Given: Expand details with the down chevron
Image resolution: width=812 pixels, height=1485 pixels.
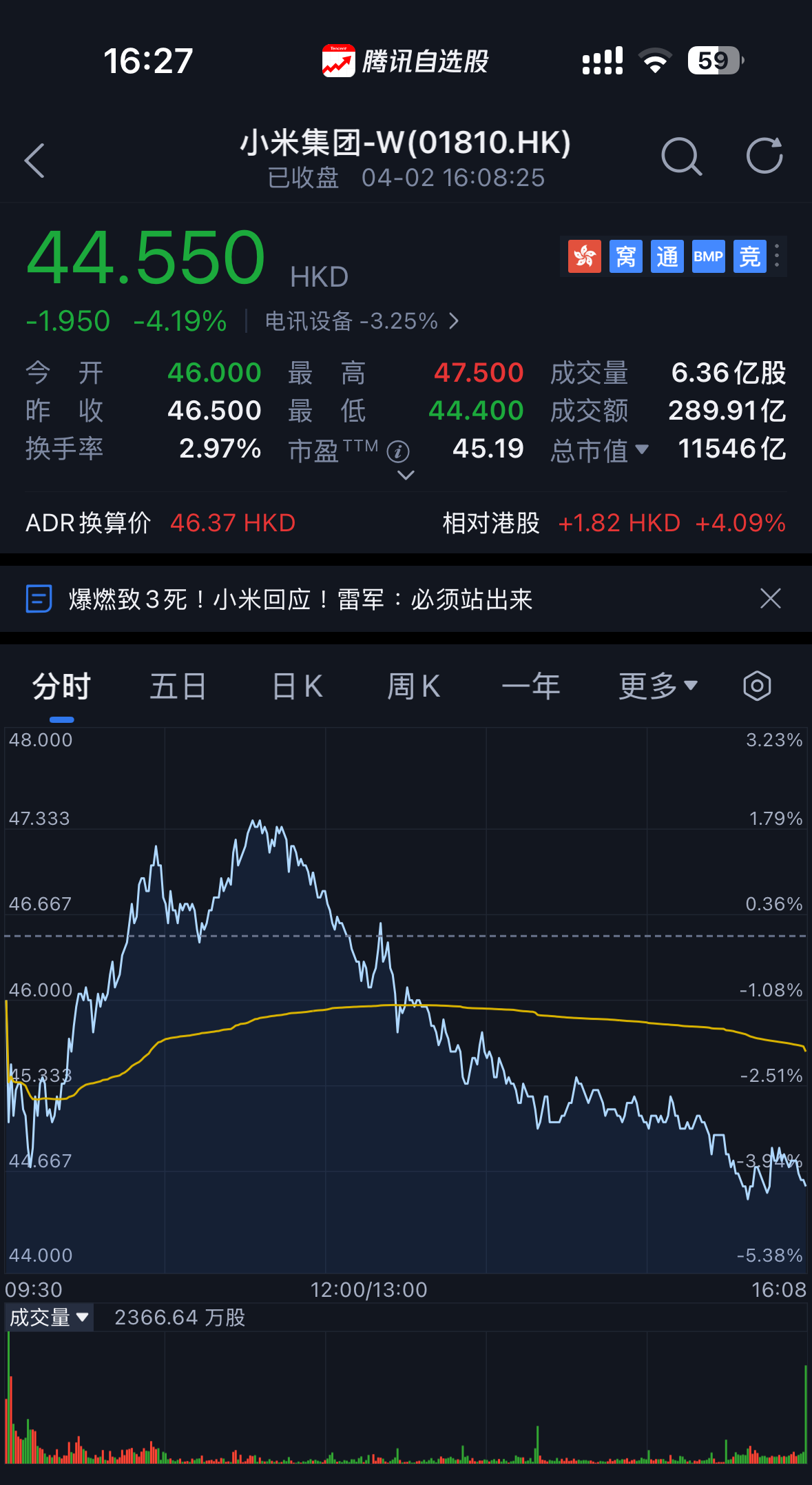Looking at the screenshot, I should tap(405, 475).
